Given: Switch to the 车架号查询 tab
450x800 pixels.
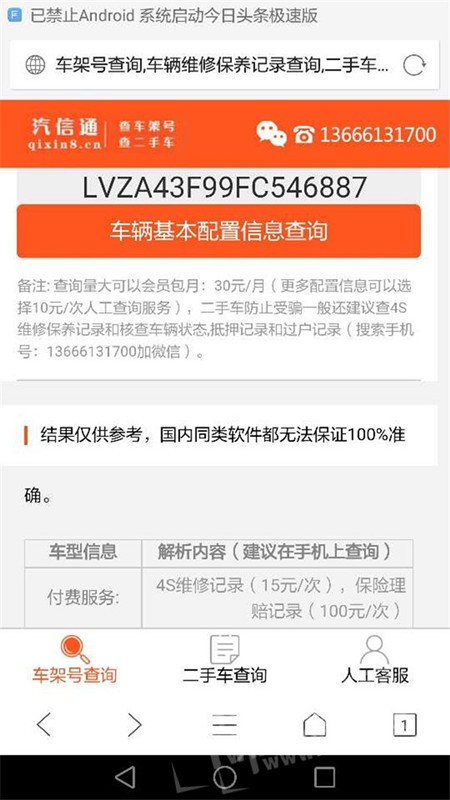Looking at the screenshot, I should tap(74, 659).
